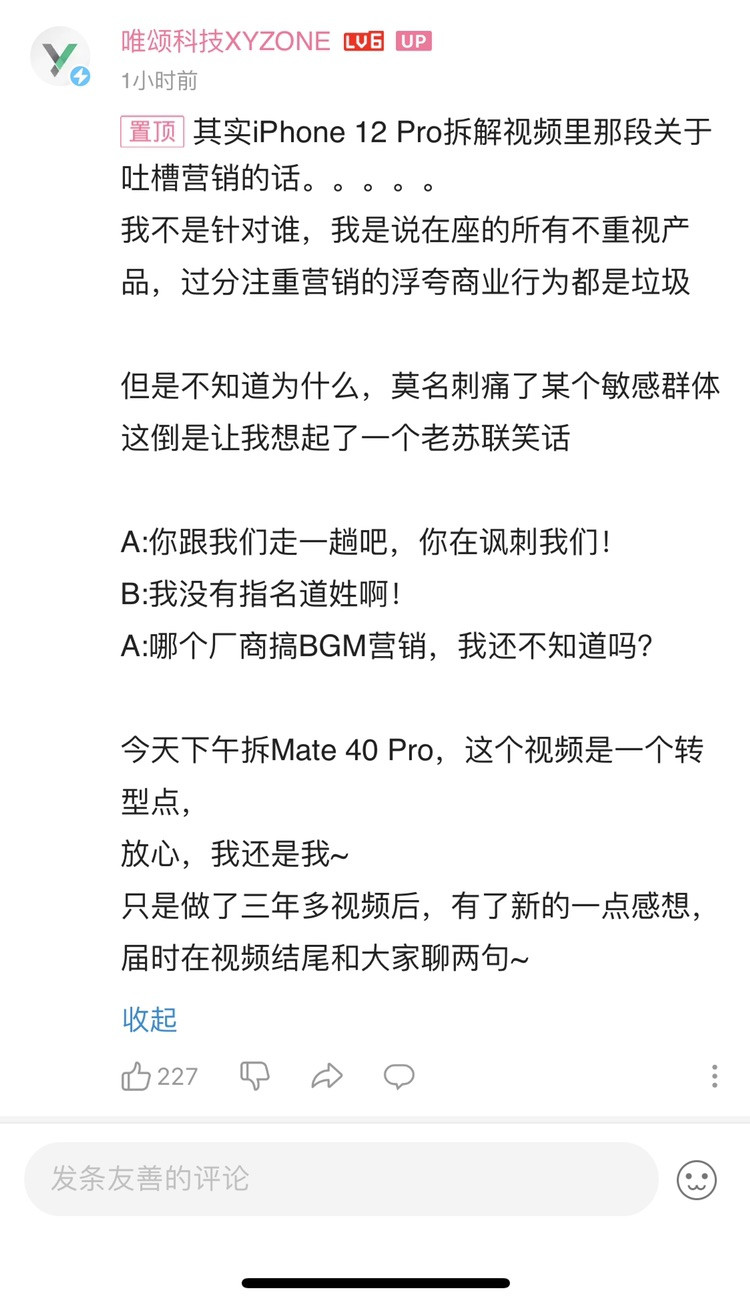Like the pinned comment

136,1076
